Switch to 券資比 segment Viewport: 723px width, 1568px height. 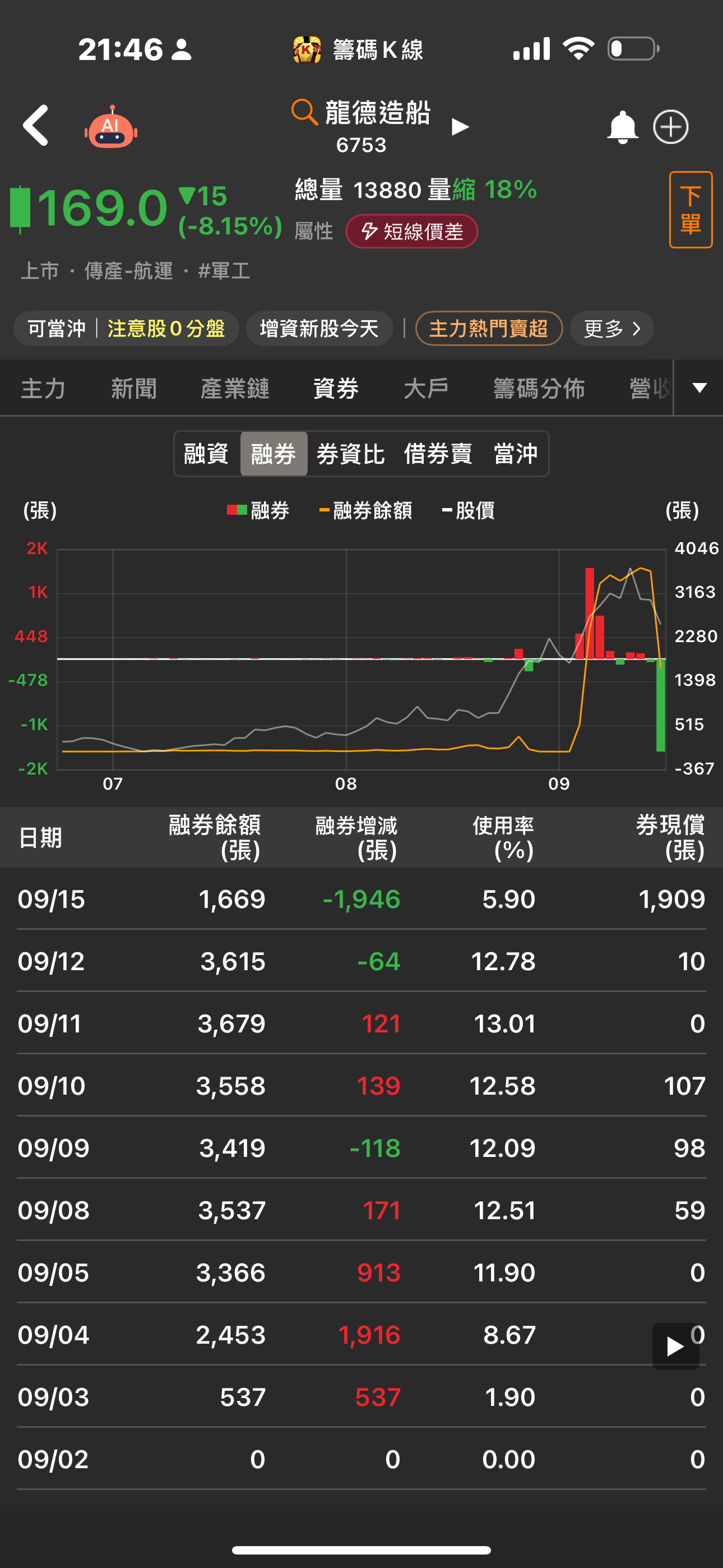tap(350, 454)
